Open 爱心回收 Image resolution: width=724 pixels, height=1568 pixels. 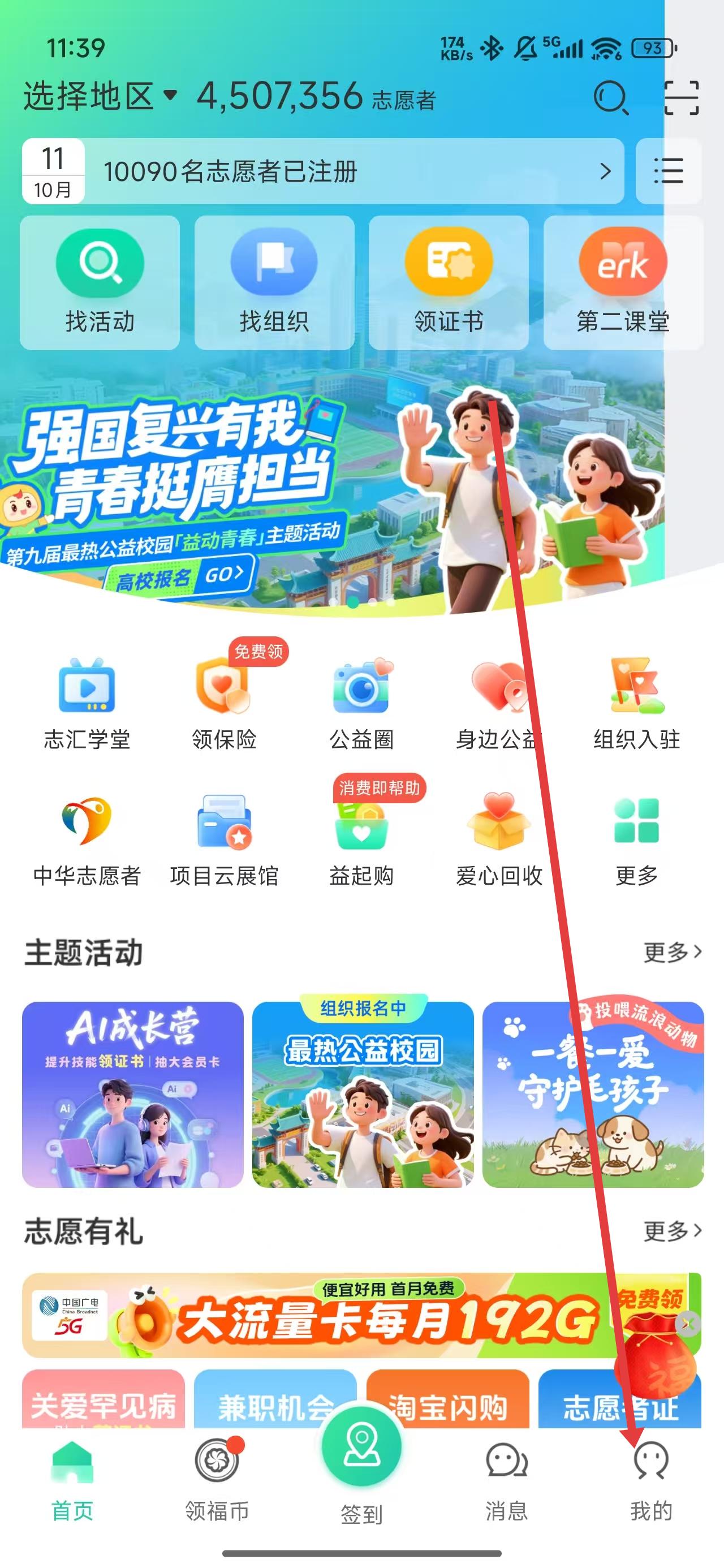(x=499, y=839)
